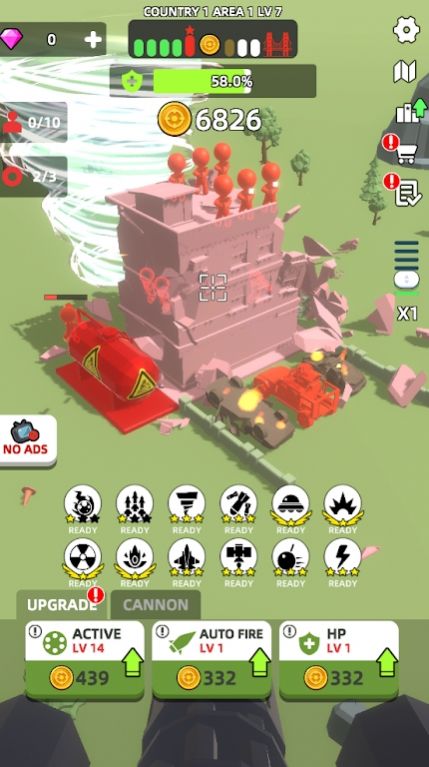Select the UPGRADE tab
This screenshot has width=429, height=767.
pos(61,605)
